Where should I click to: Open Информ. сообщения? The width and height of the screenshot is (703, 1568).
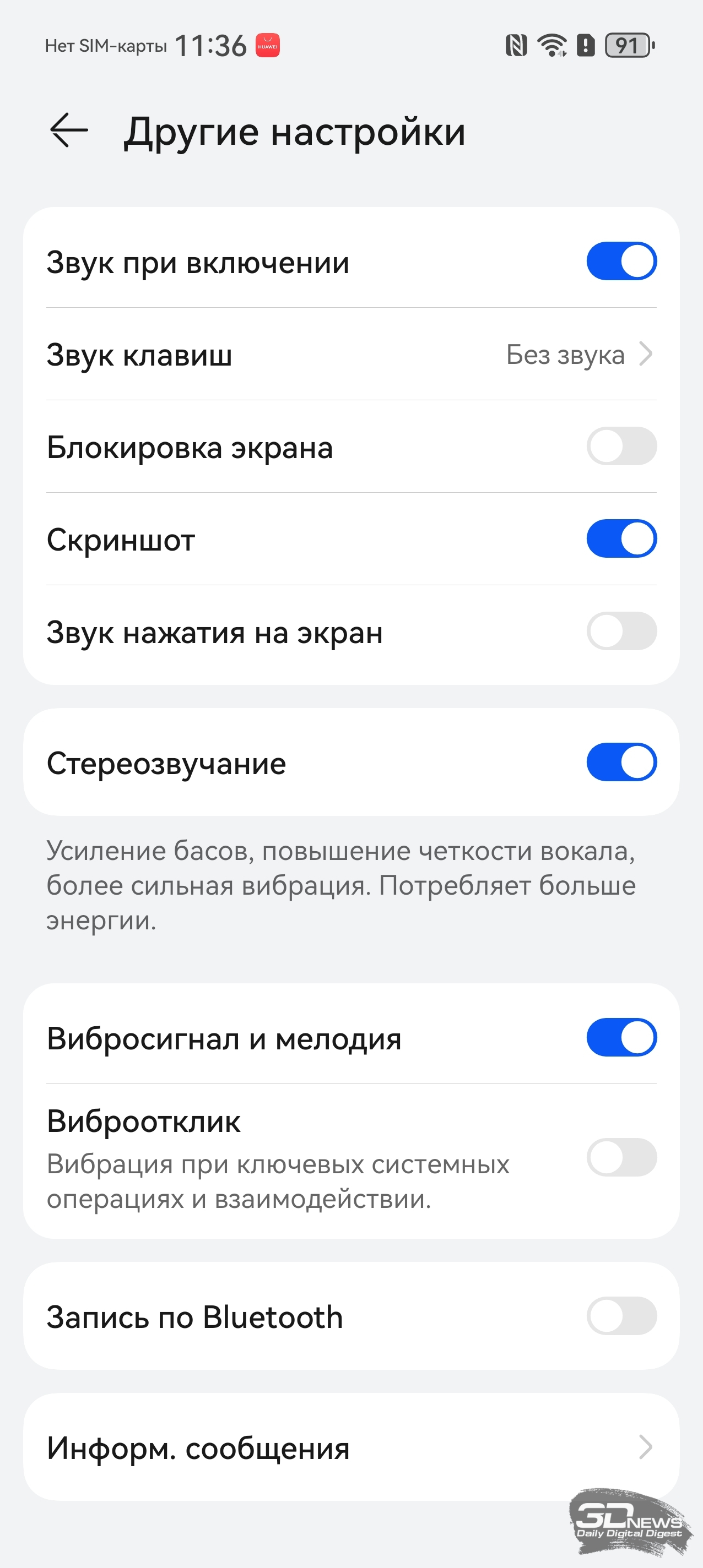tap(351, 1447)
